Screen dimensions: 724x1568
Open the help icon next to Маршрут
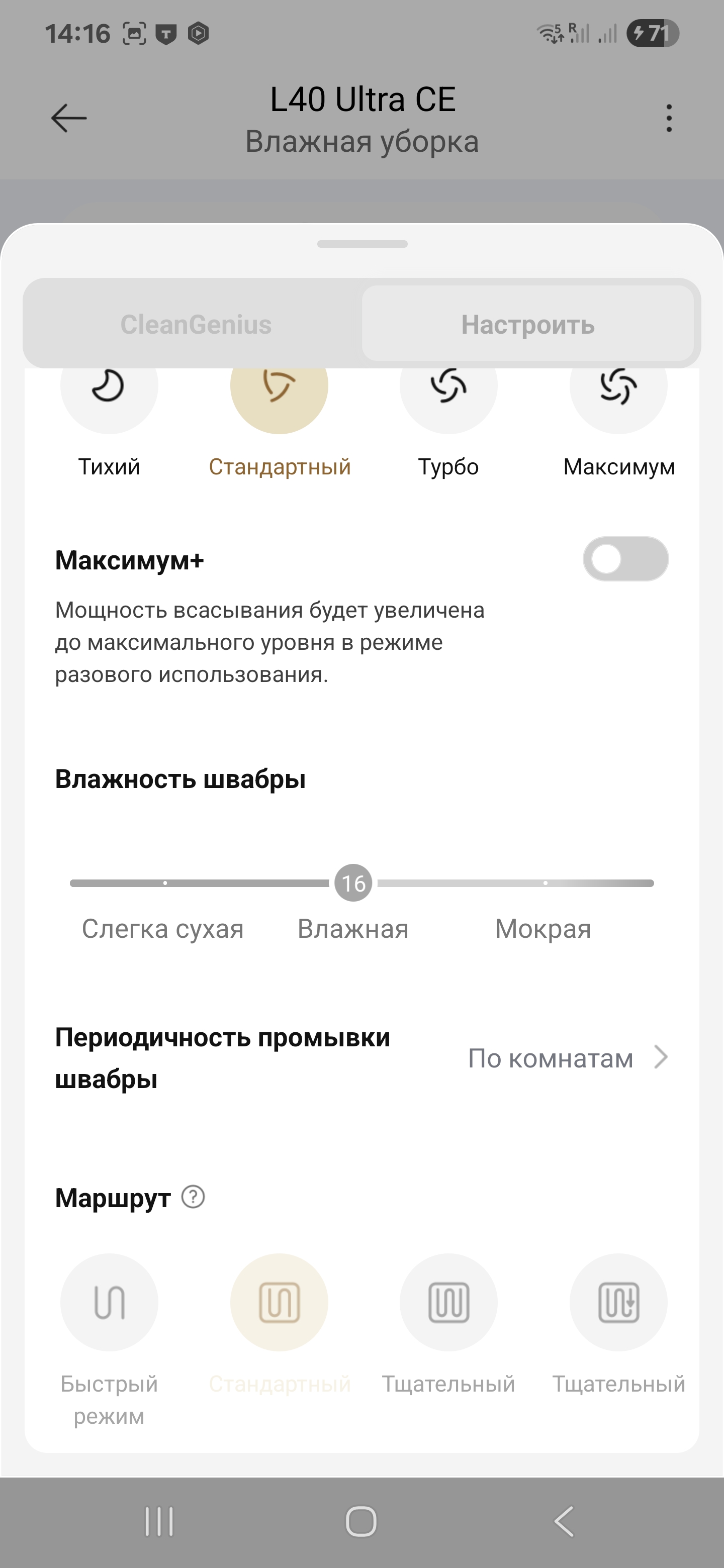(x=193, y=1197)
